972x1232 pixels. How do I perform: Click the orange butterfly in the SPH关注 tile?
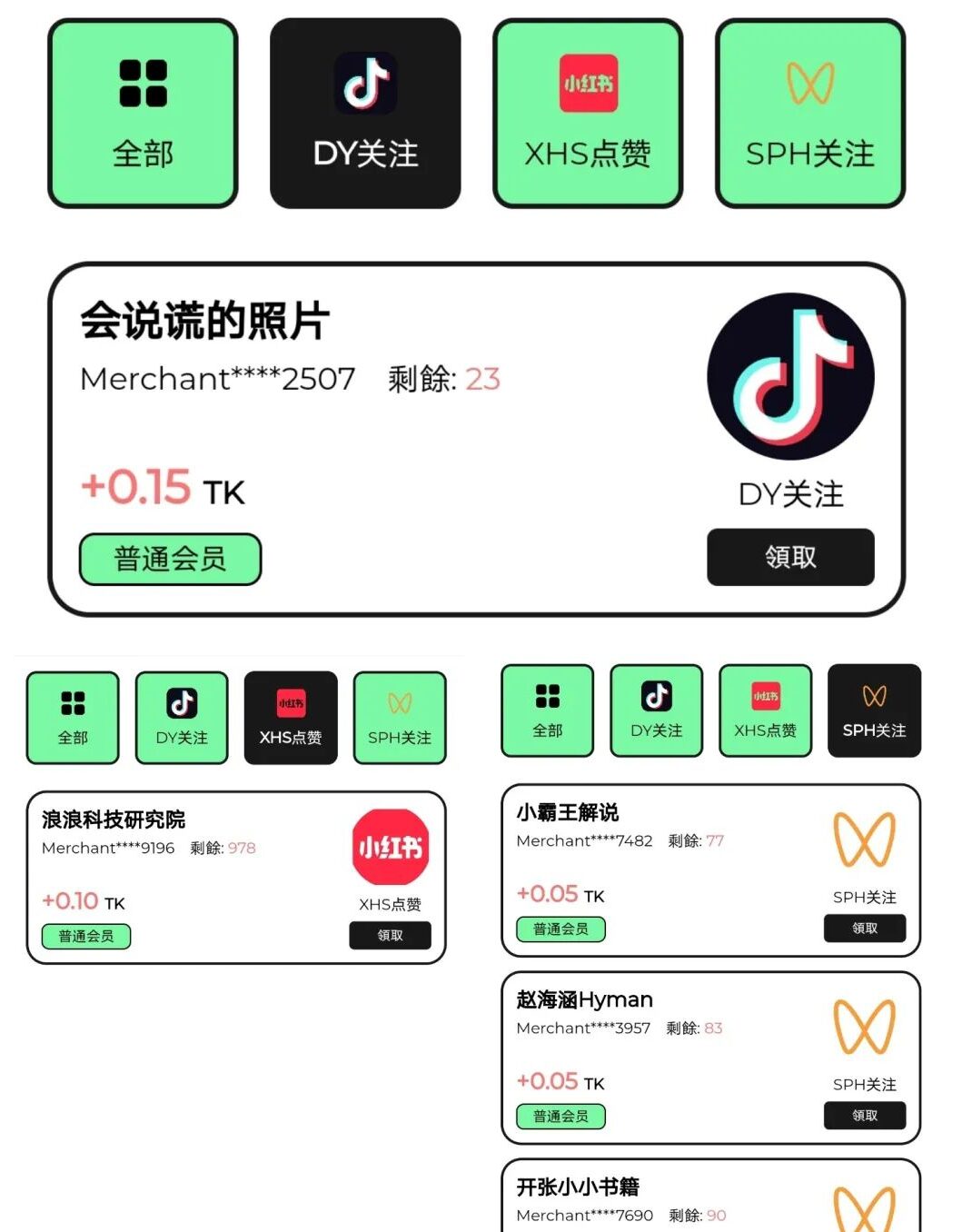pos(808,83)
